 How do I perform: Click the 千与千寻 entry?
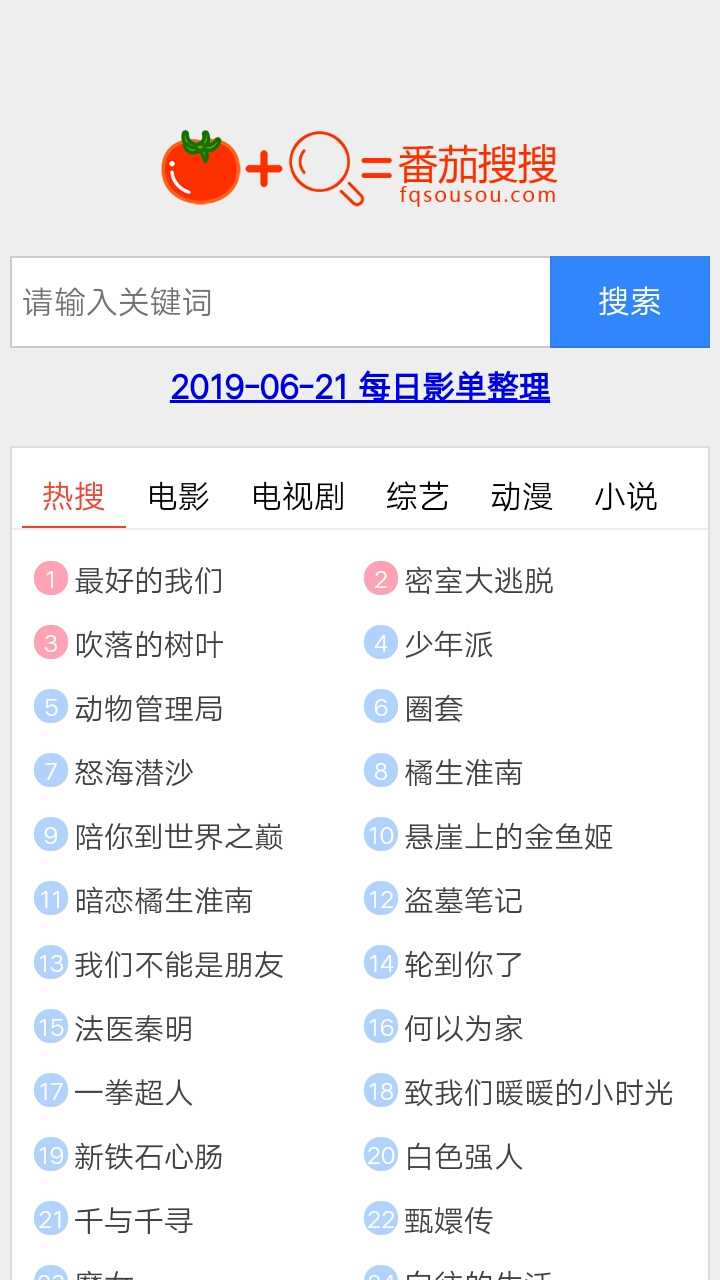[x=132, y=1221]
